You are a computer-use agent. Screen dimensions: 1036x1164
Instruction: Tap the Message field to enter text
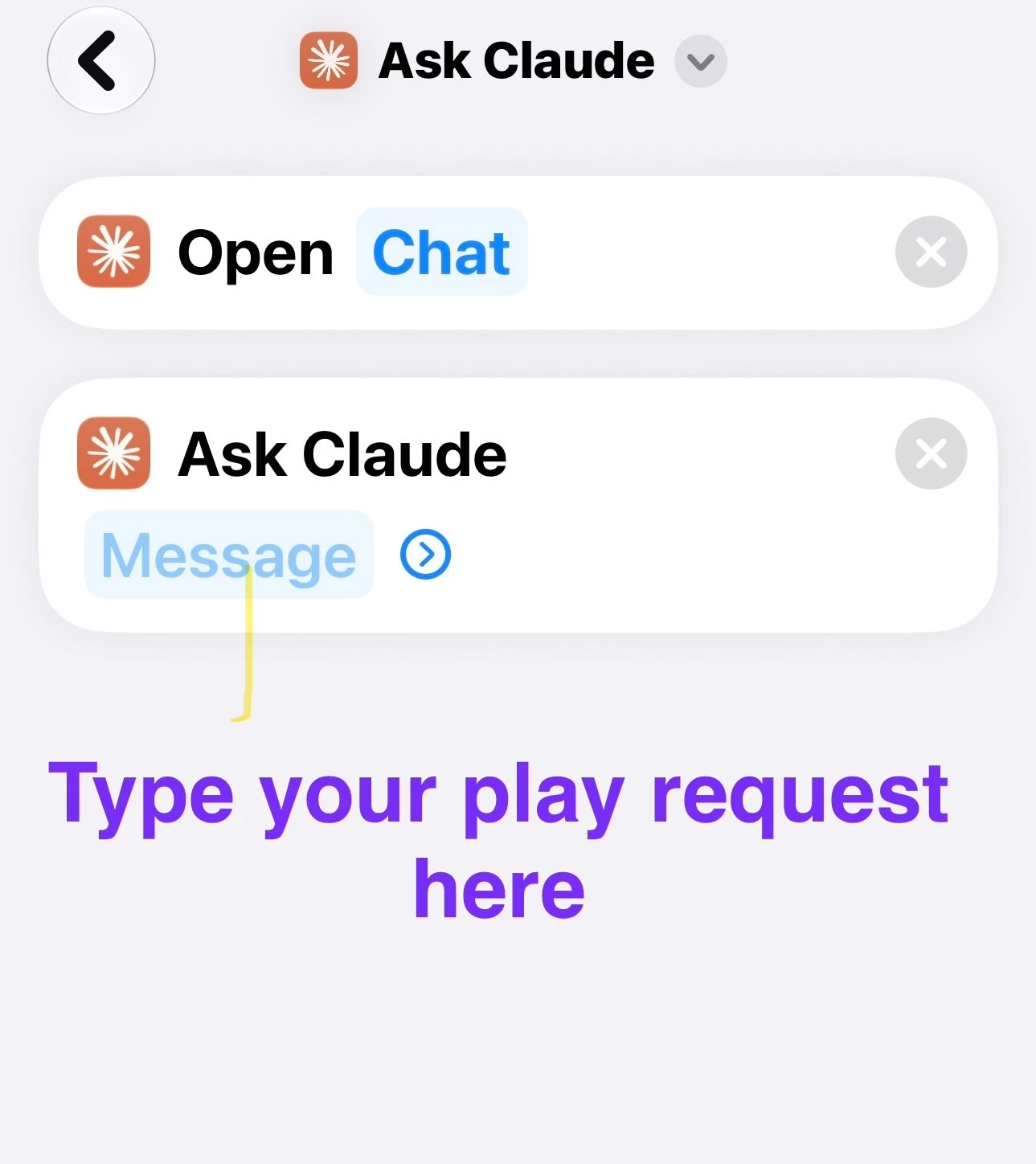(229, 555)
